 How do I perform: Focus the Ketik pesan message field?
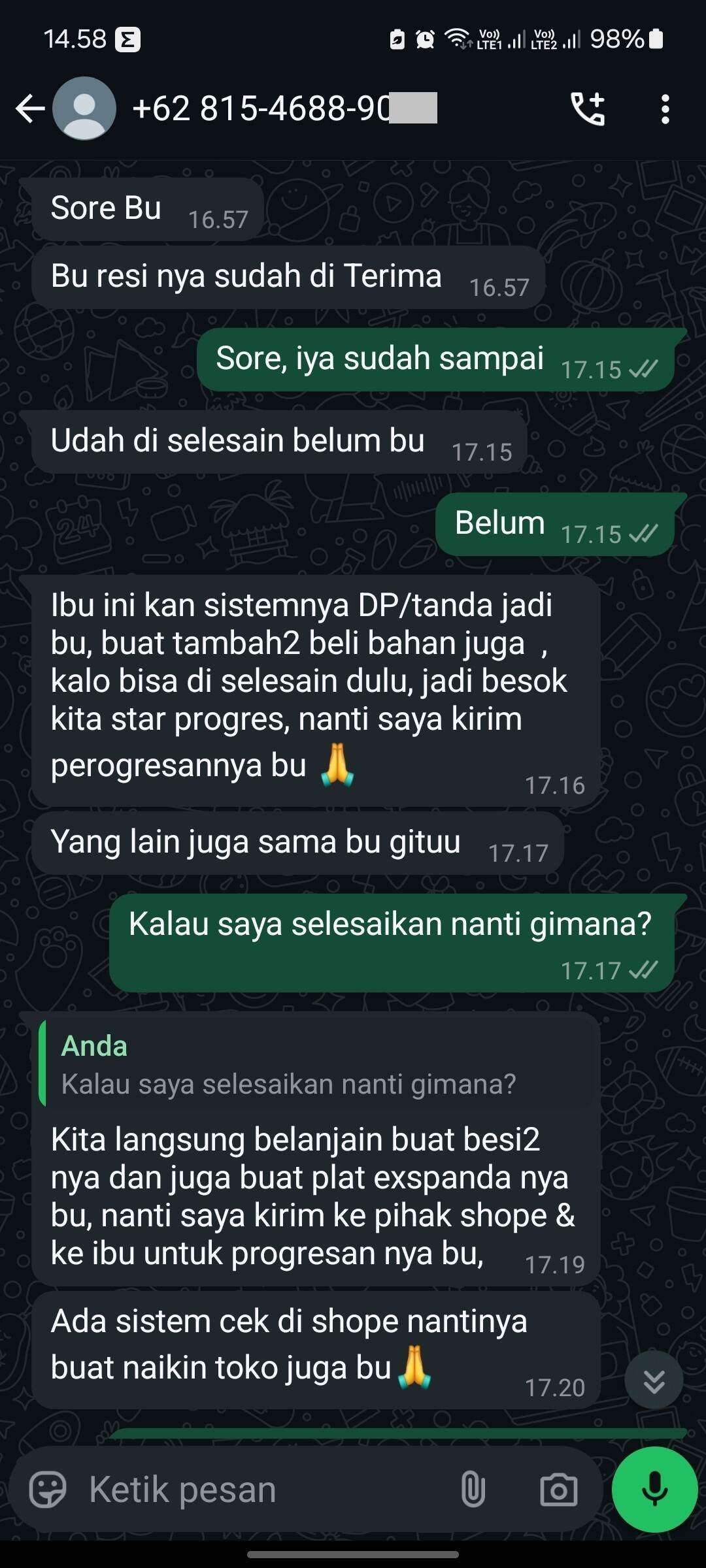click(x=261, y=1490)
